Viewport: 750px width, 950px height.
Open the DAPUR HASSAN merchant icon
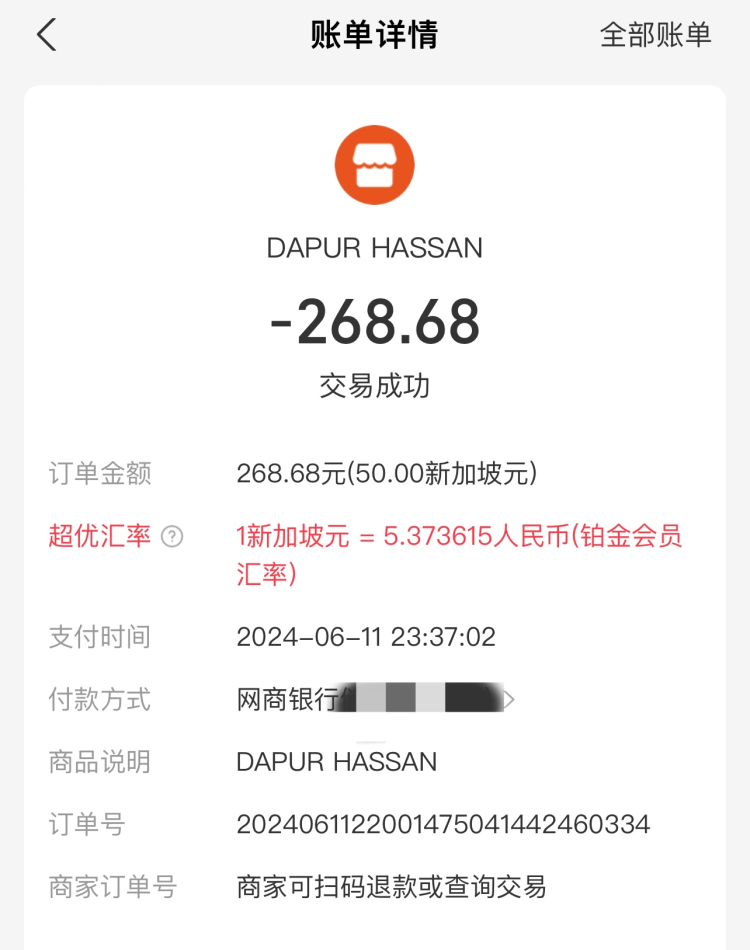(374, 164)
